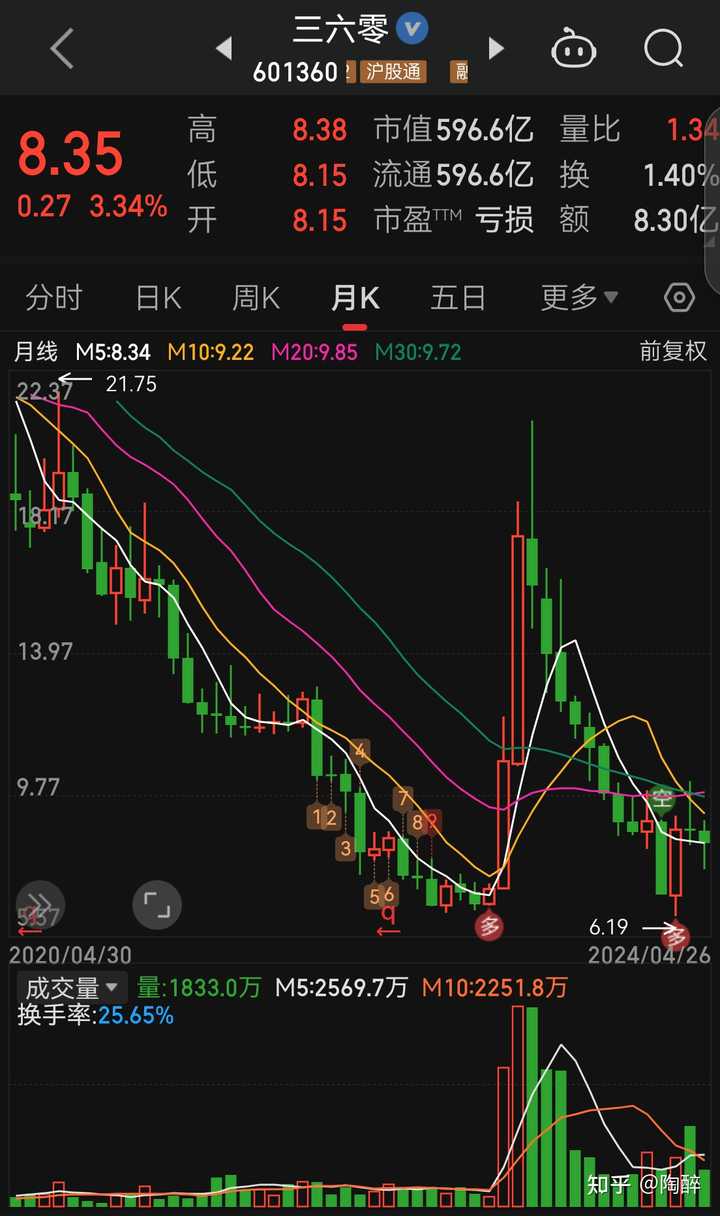Expand the chart to full screen

(157, 905)
